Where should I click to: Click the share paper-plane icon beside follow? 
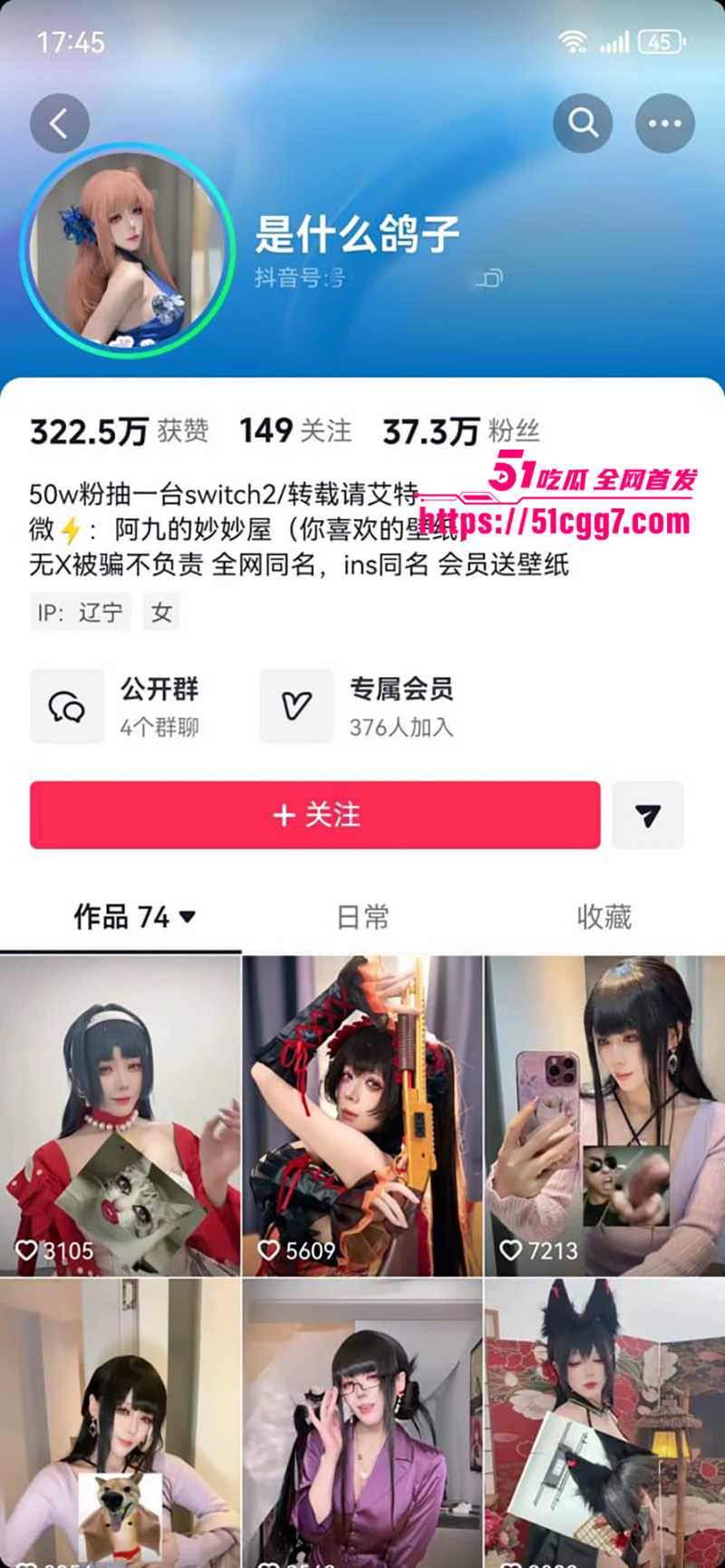(647, 816)
